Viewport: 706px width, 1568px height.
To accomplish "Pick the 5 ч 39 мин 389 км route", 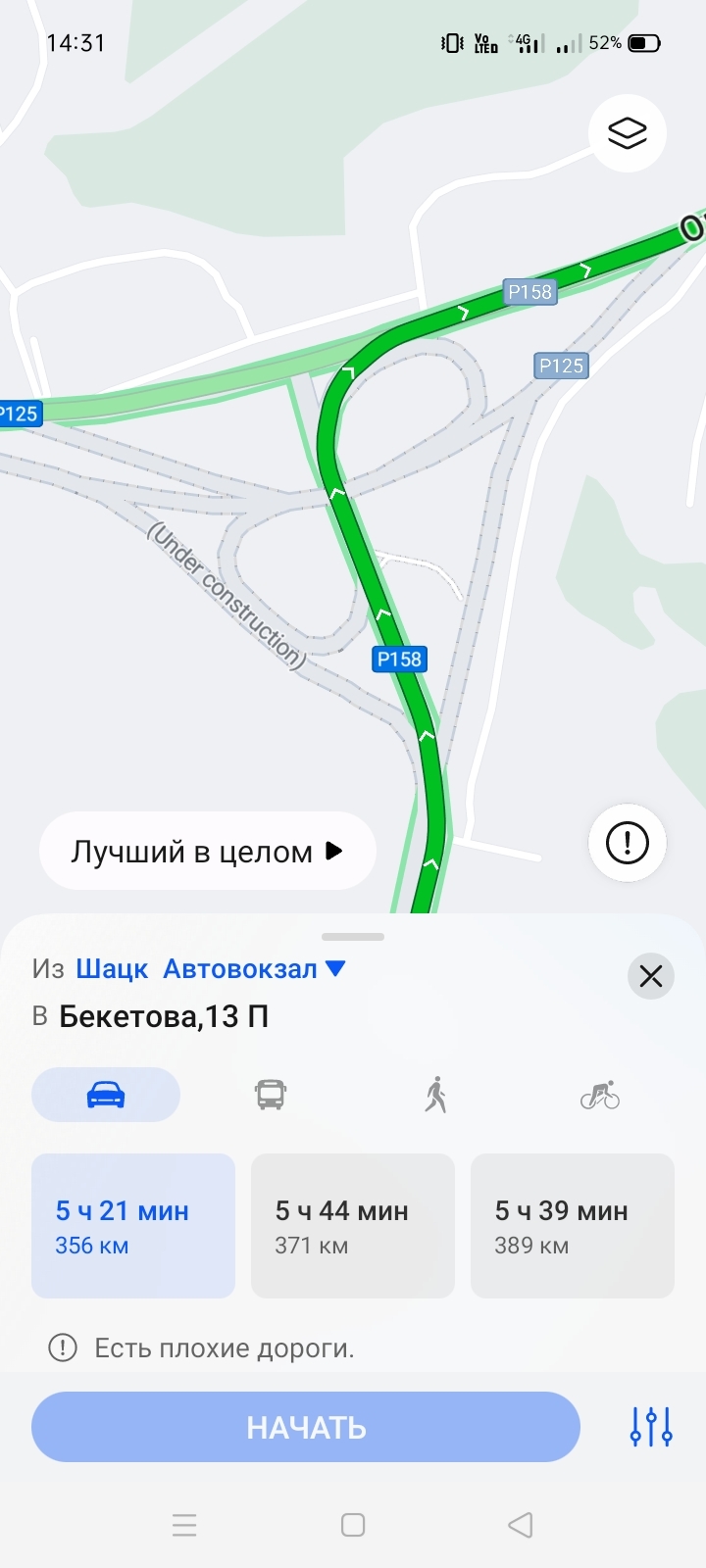I will point(573,1226).
